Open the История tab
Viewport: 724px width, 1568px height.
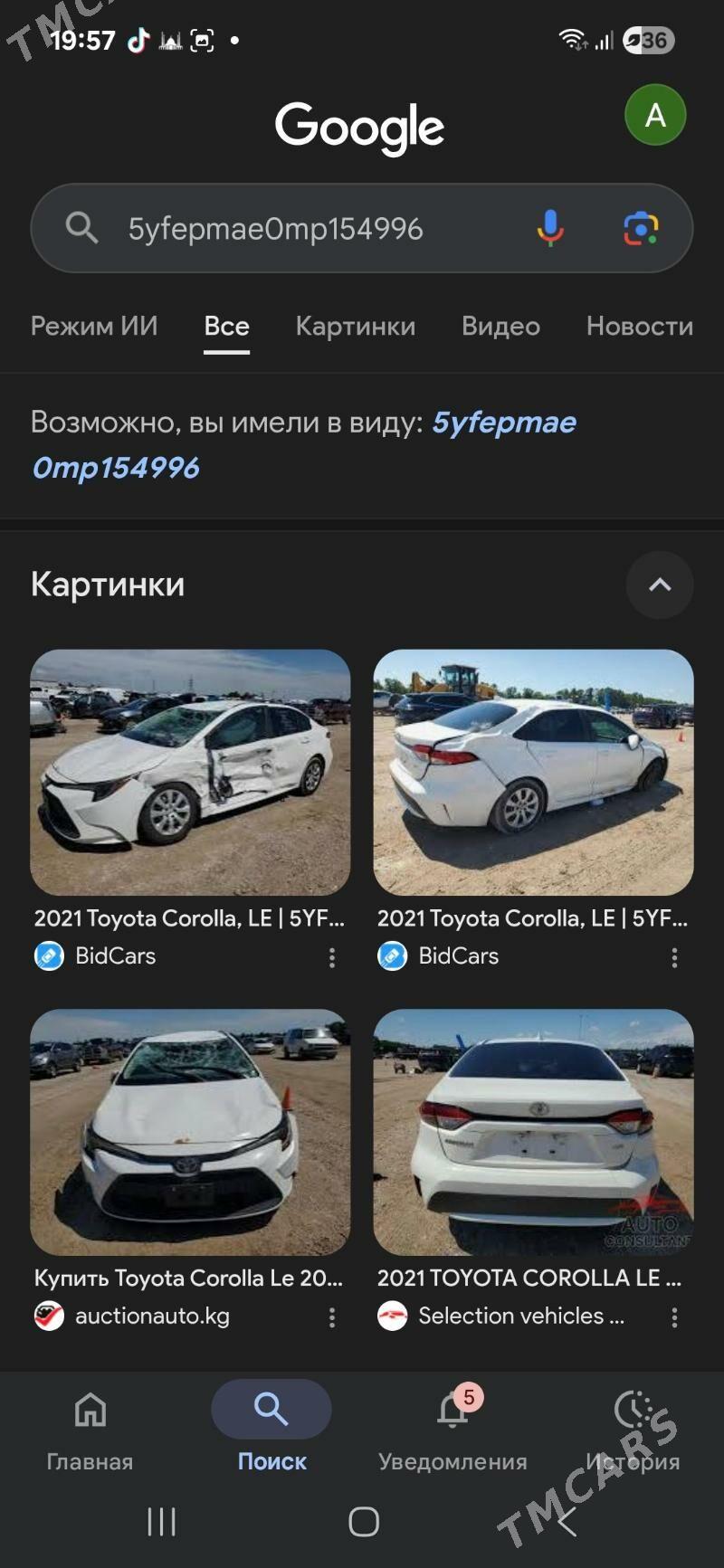[633, 1427]
